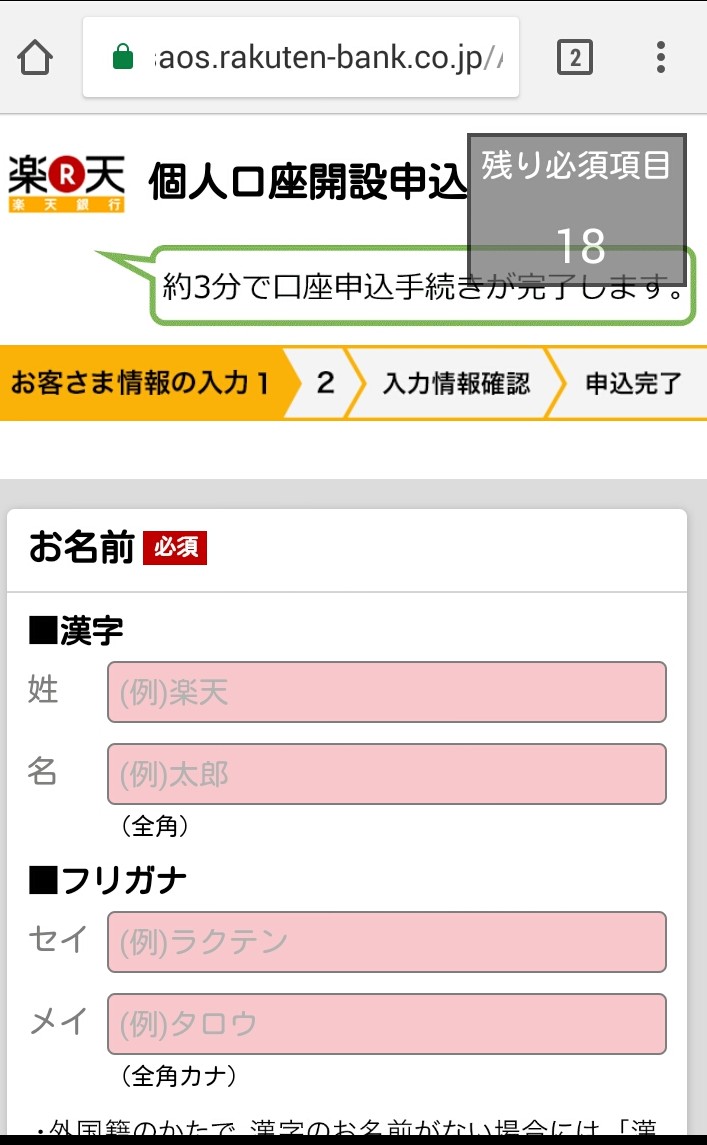
Task: Select the メイ furigana given name field
Action: tap(387, 1024)
